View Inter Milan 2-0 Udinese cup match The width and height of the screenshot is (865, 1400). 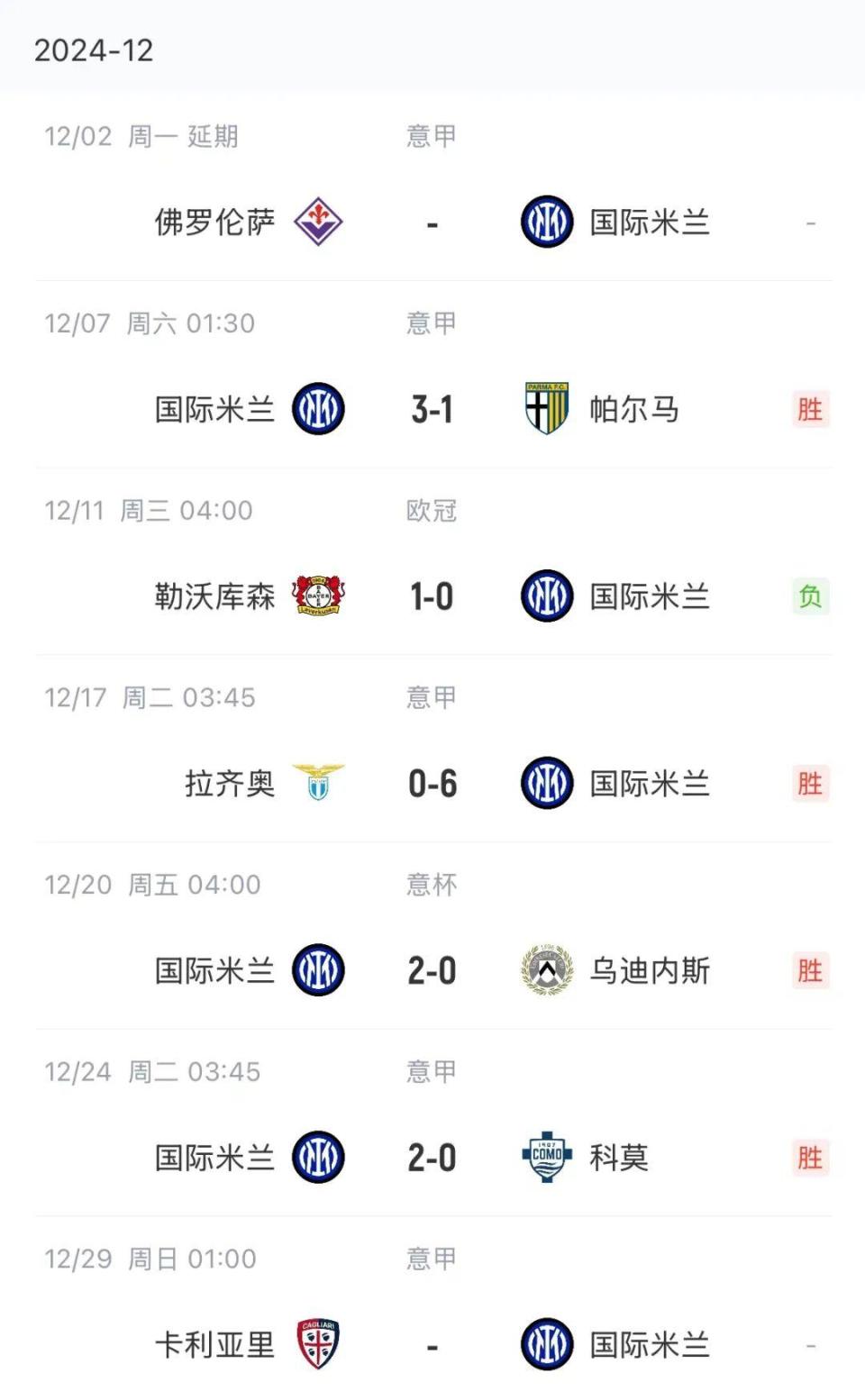(x=432, y=971)
